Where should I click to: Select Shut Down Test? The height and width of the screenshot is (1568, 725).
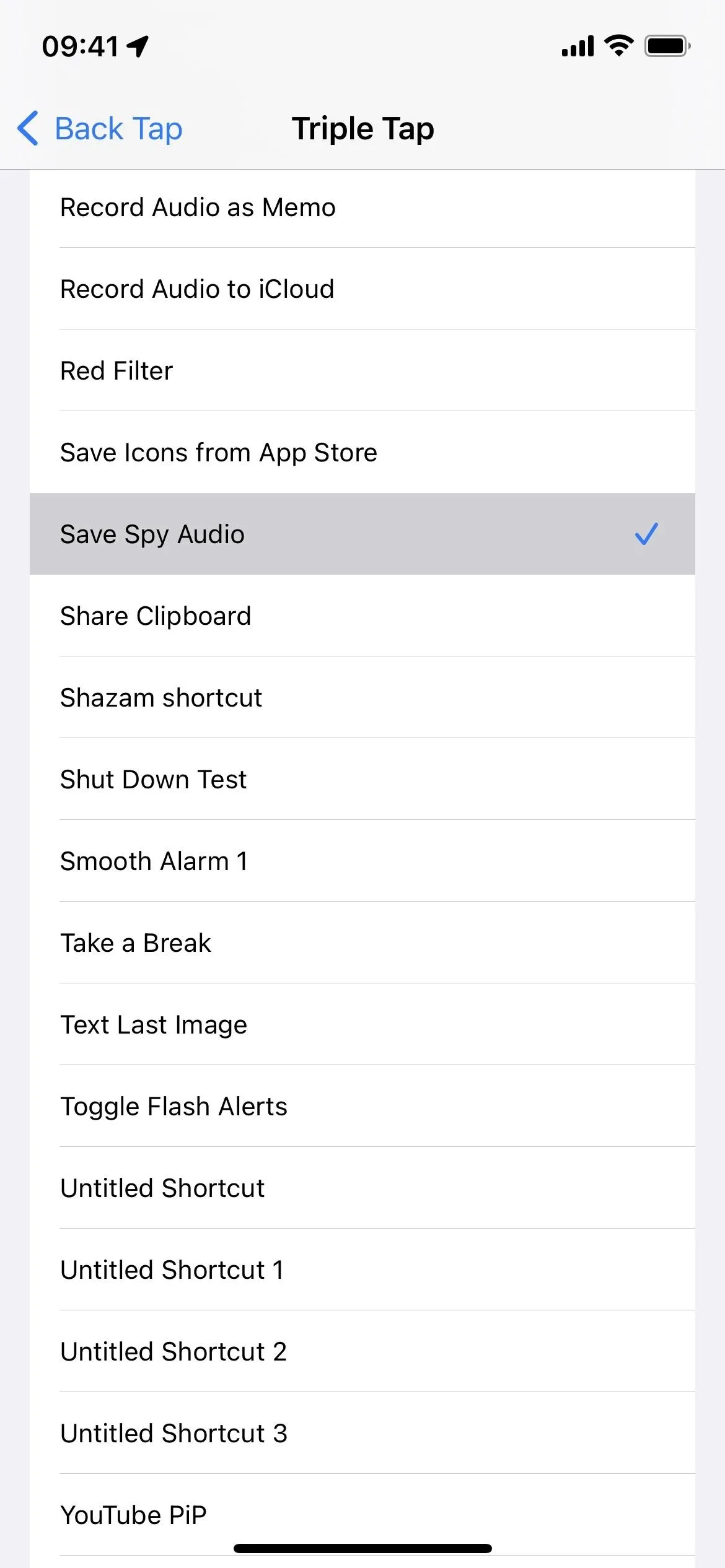click(x=362, y=779)
